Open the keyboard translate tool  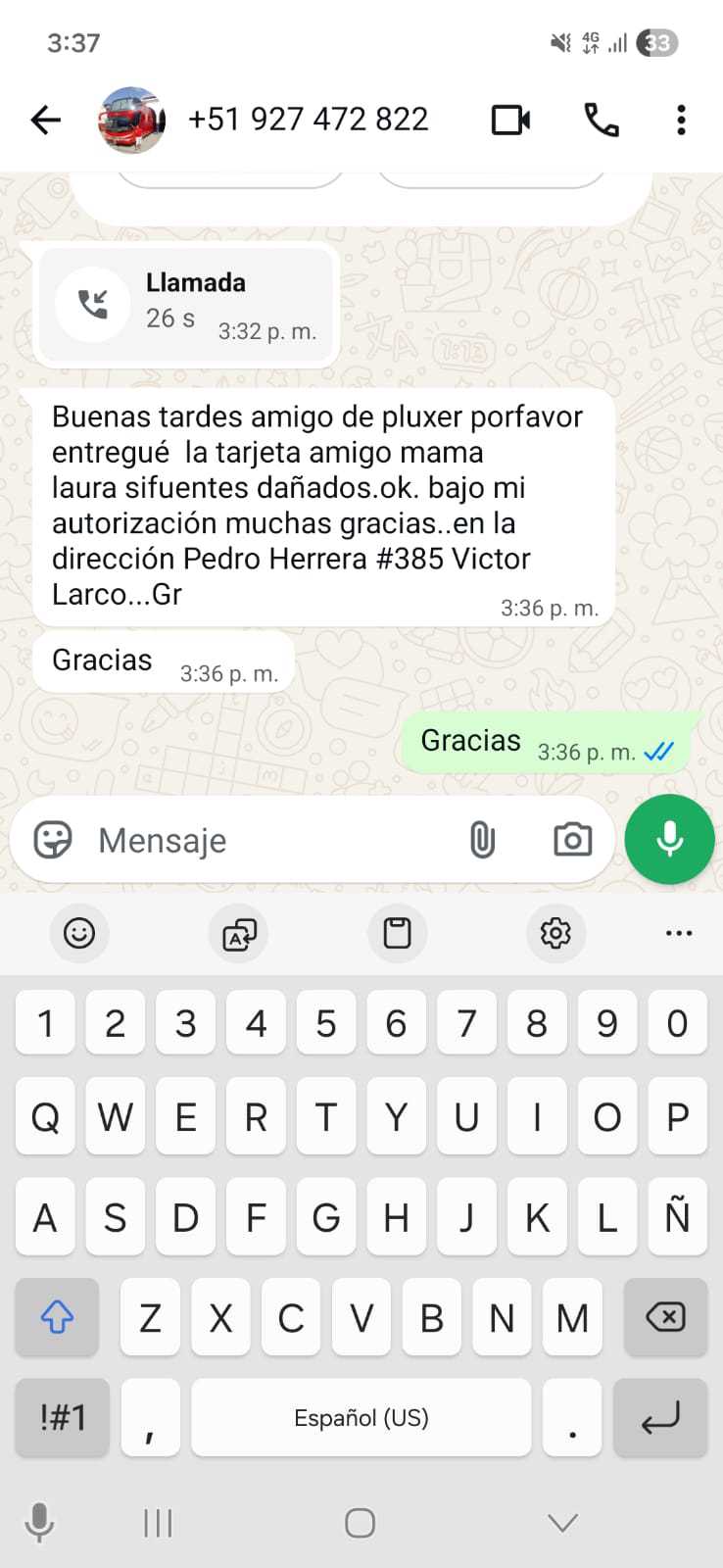coord(239,933)
